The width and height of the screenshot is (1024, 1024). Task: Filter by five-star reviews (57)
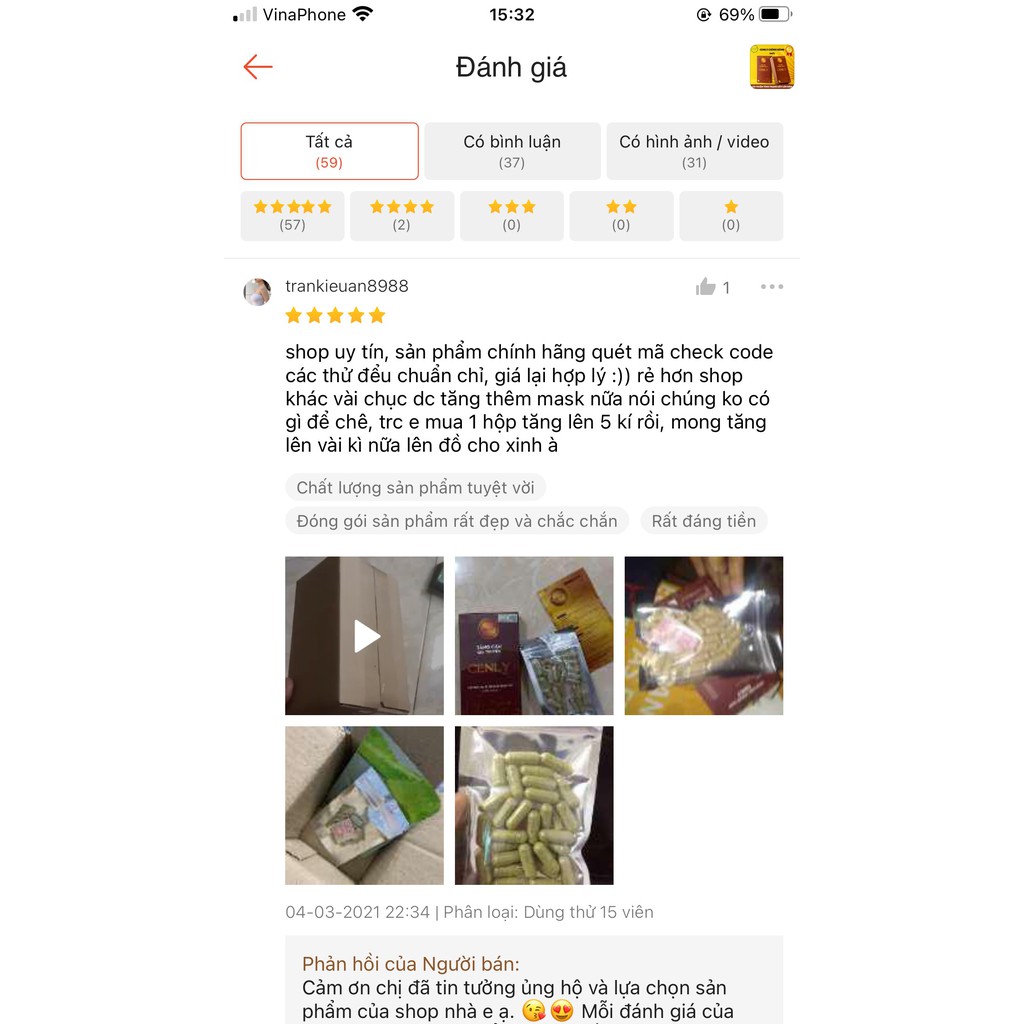tap(292, 215)
